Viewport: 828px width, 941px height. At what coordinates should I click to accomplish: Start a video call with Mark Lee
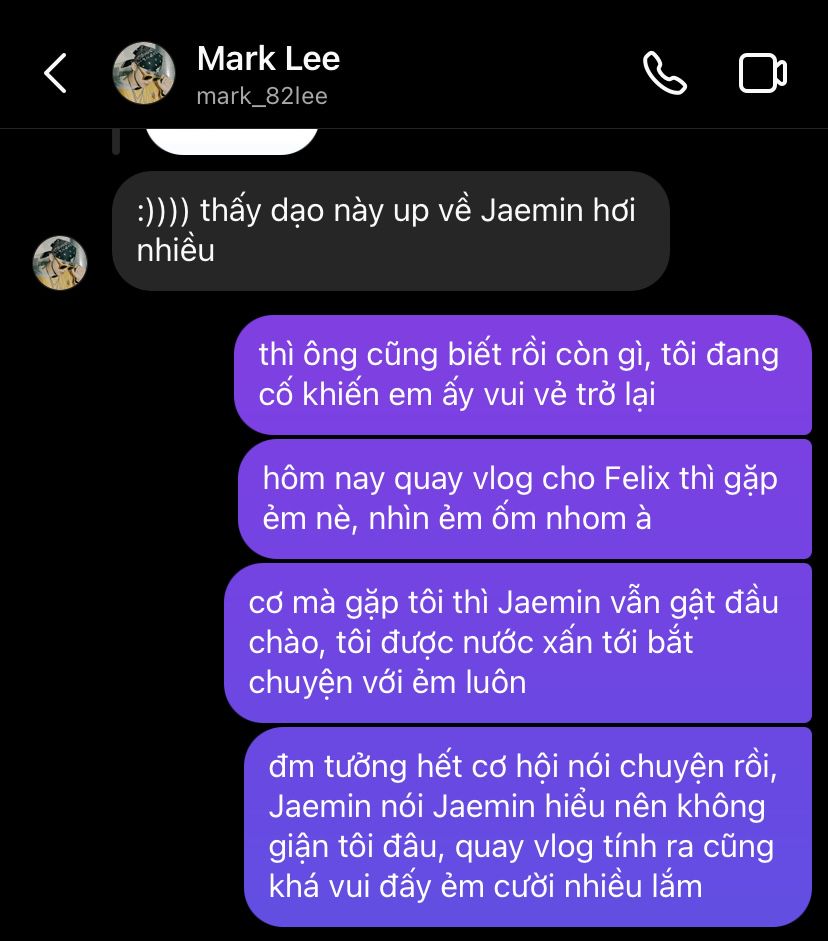tap(762, 73)
